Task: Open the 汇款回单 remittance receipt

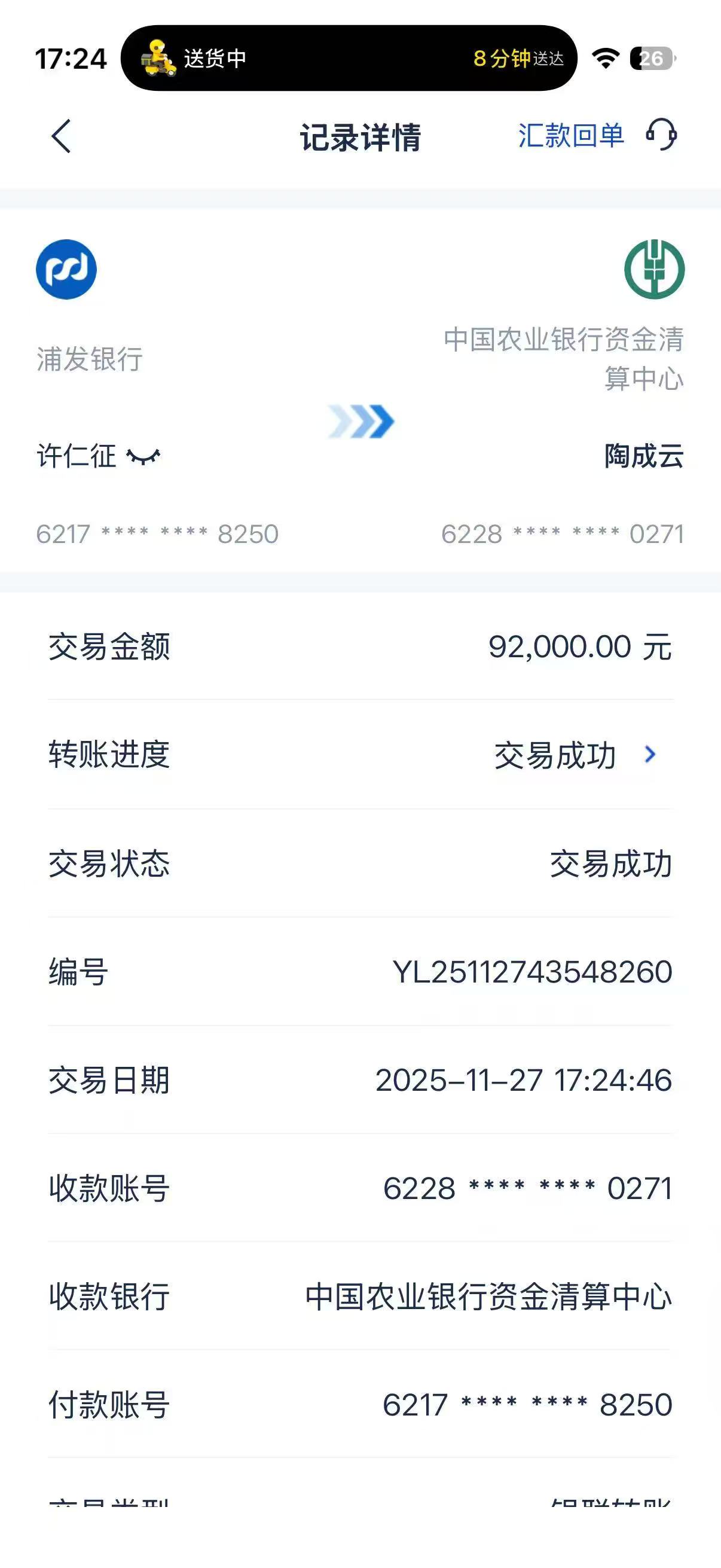Action: (570, 135)
